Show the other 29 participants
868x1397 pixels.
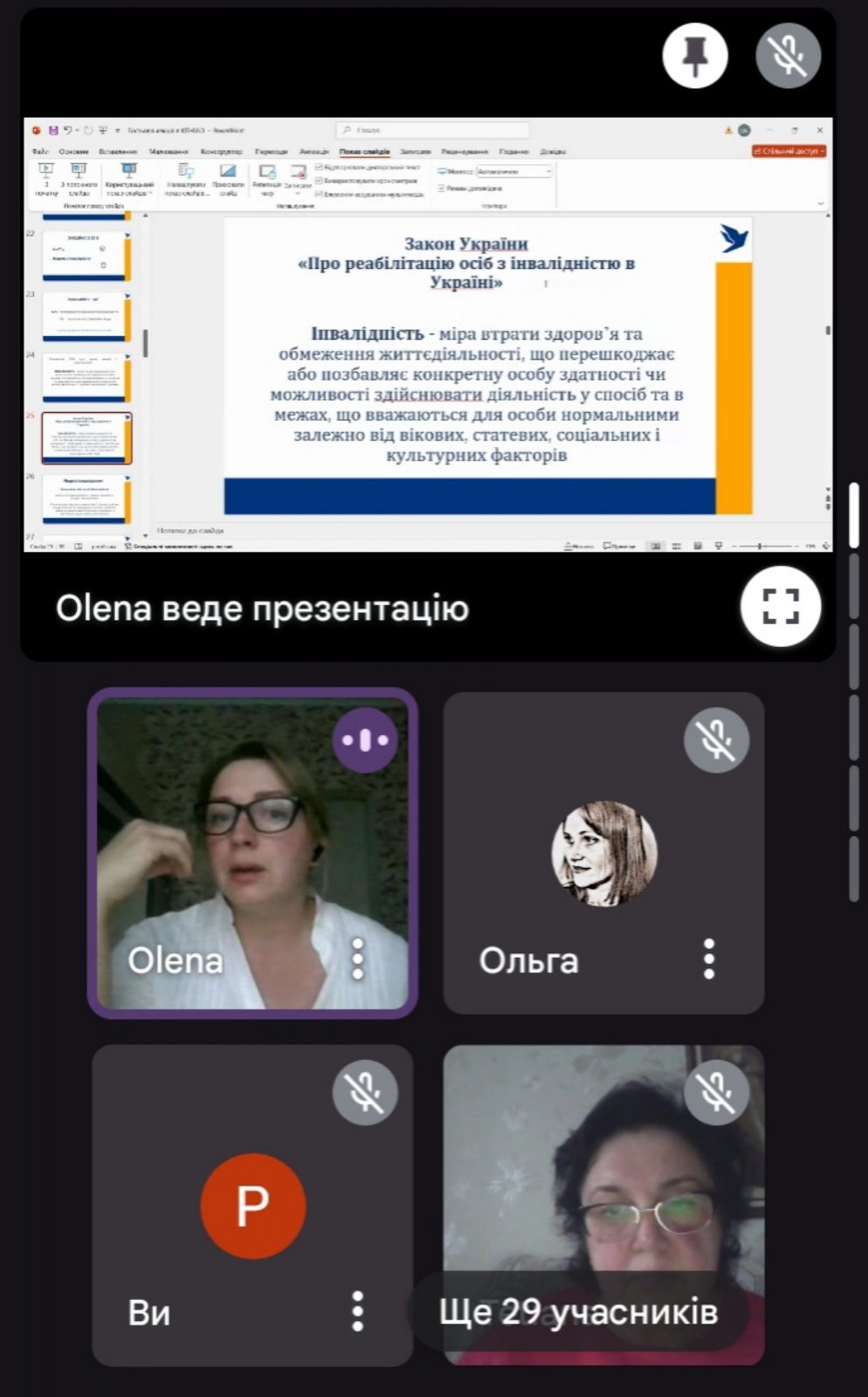tap(579, 1311)
